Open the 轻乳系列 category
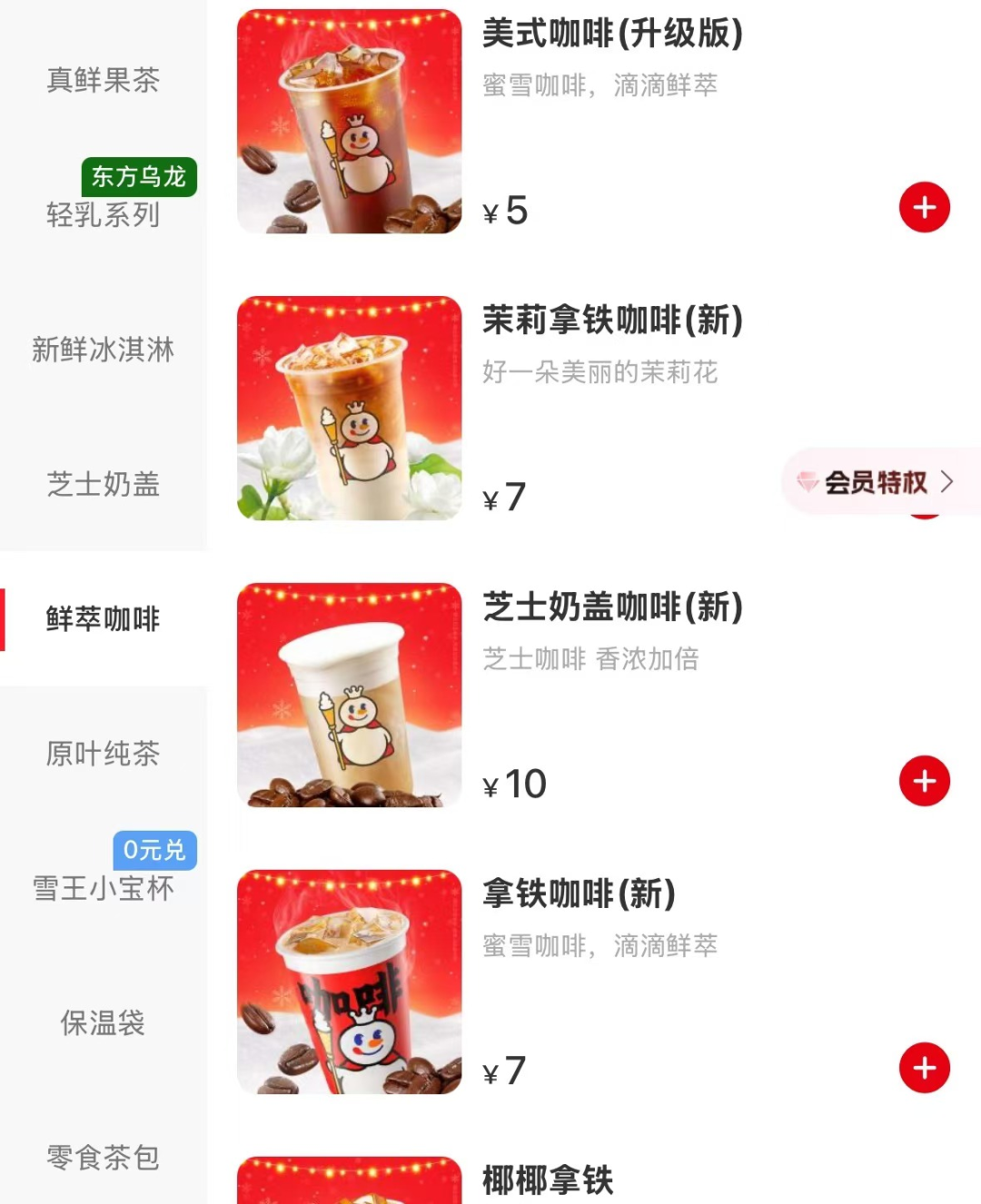 coord(103,214)
